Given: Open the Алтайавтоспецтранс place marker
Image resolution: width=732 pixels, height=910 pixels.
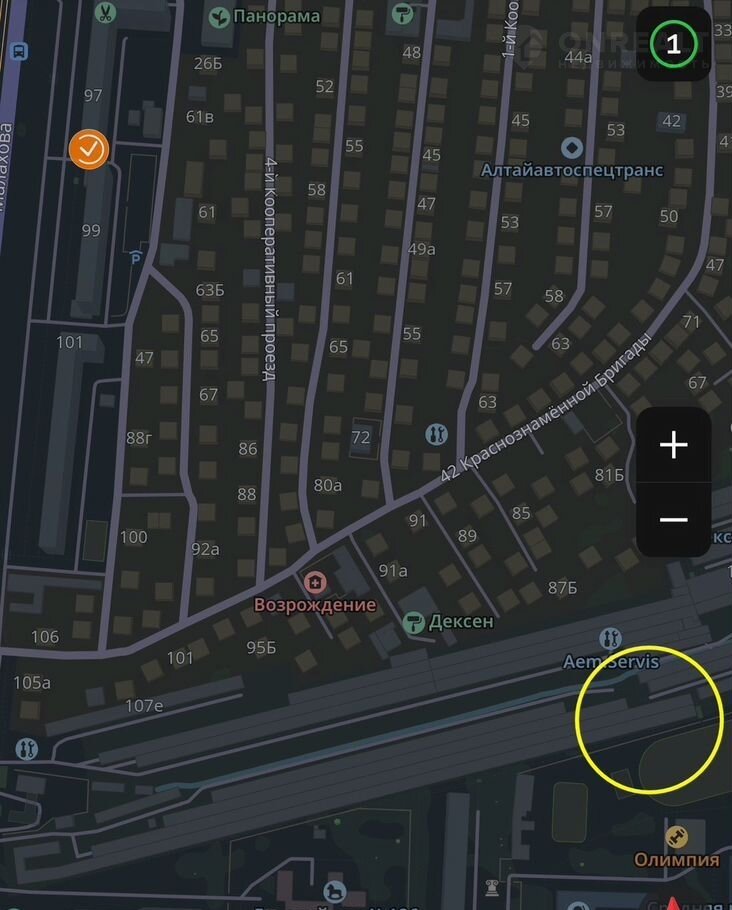Looking at the screenshot, I should click(572, 149).
